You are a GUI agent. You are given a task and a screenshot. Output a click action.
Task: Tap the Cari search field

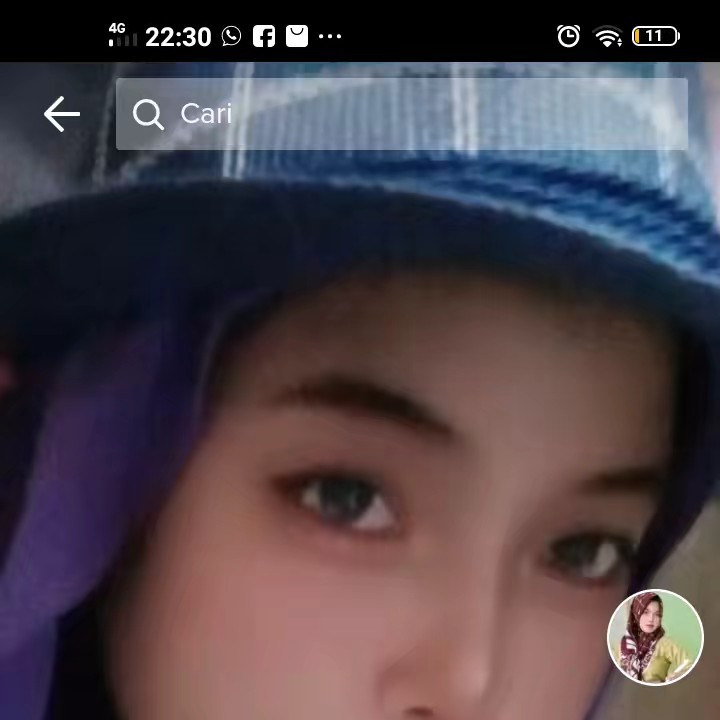pyautogui.click(x=400, y=115)
